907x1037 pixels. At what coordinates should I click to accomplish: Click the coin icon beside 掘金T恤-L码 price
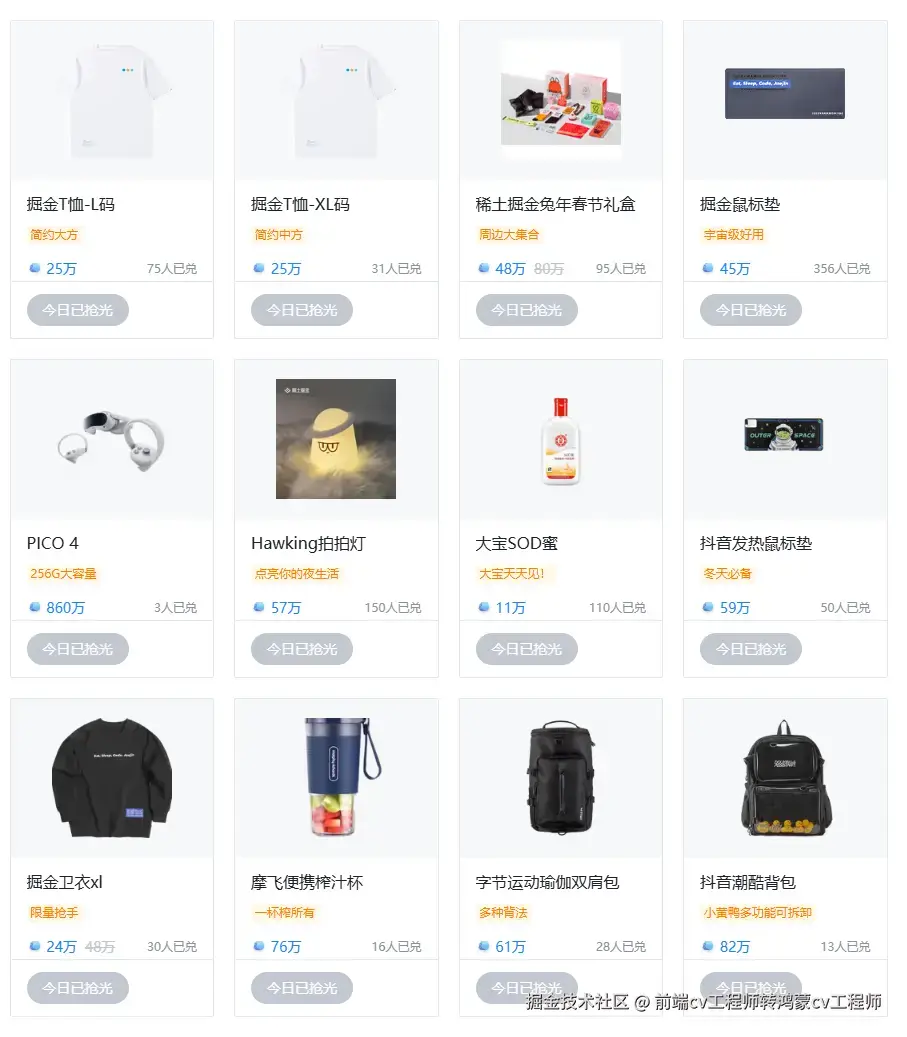33,268
